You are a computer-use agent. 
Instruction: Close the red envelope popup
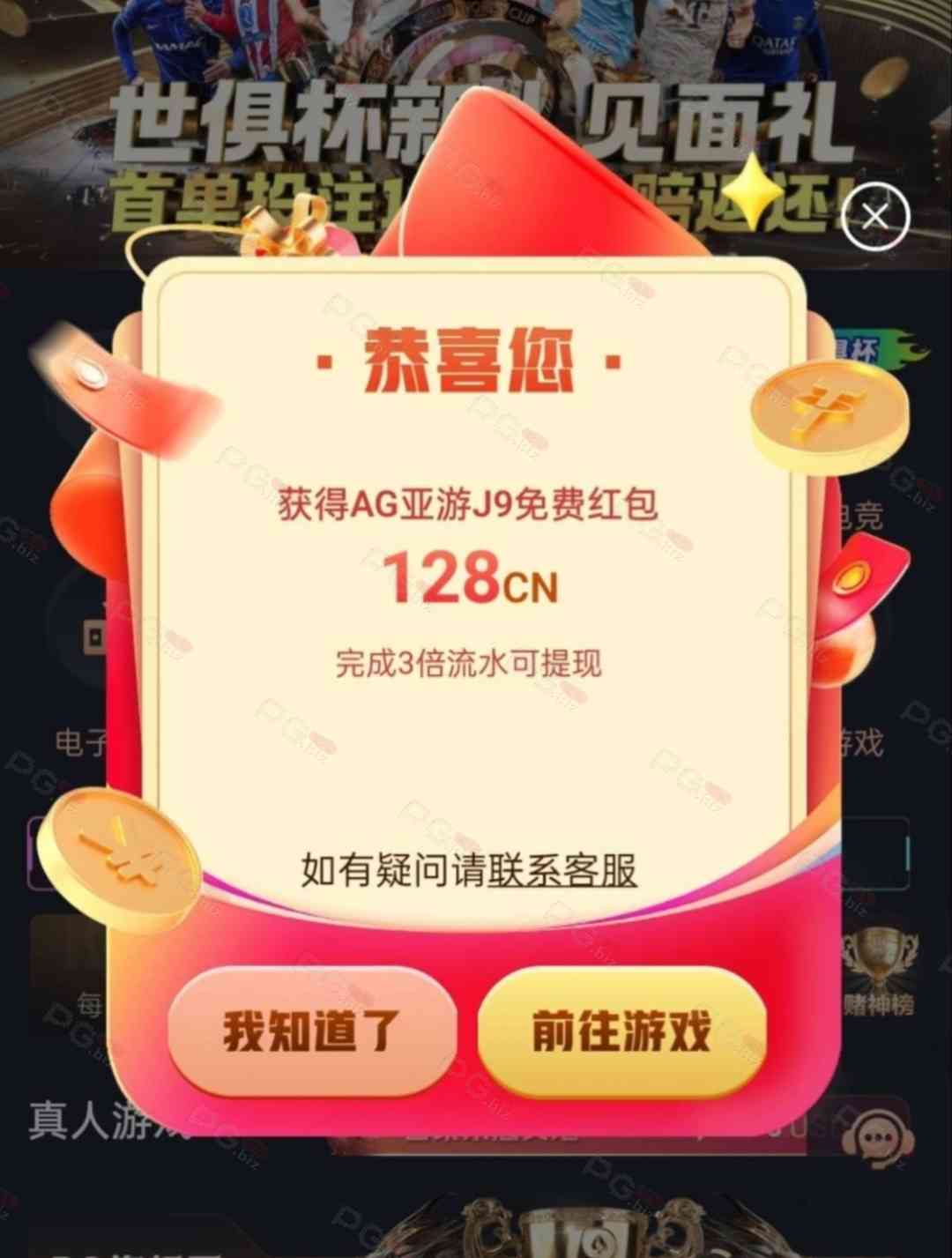coord(874,216)
